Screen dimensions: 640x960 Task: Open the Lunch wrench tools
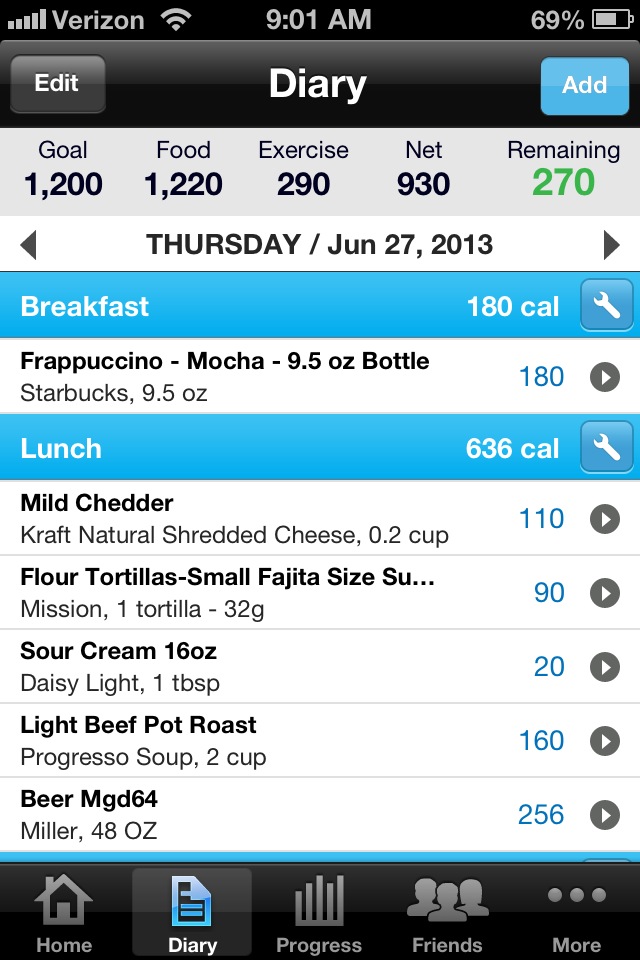(606, 448)
